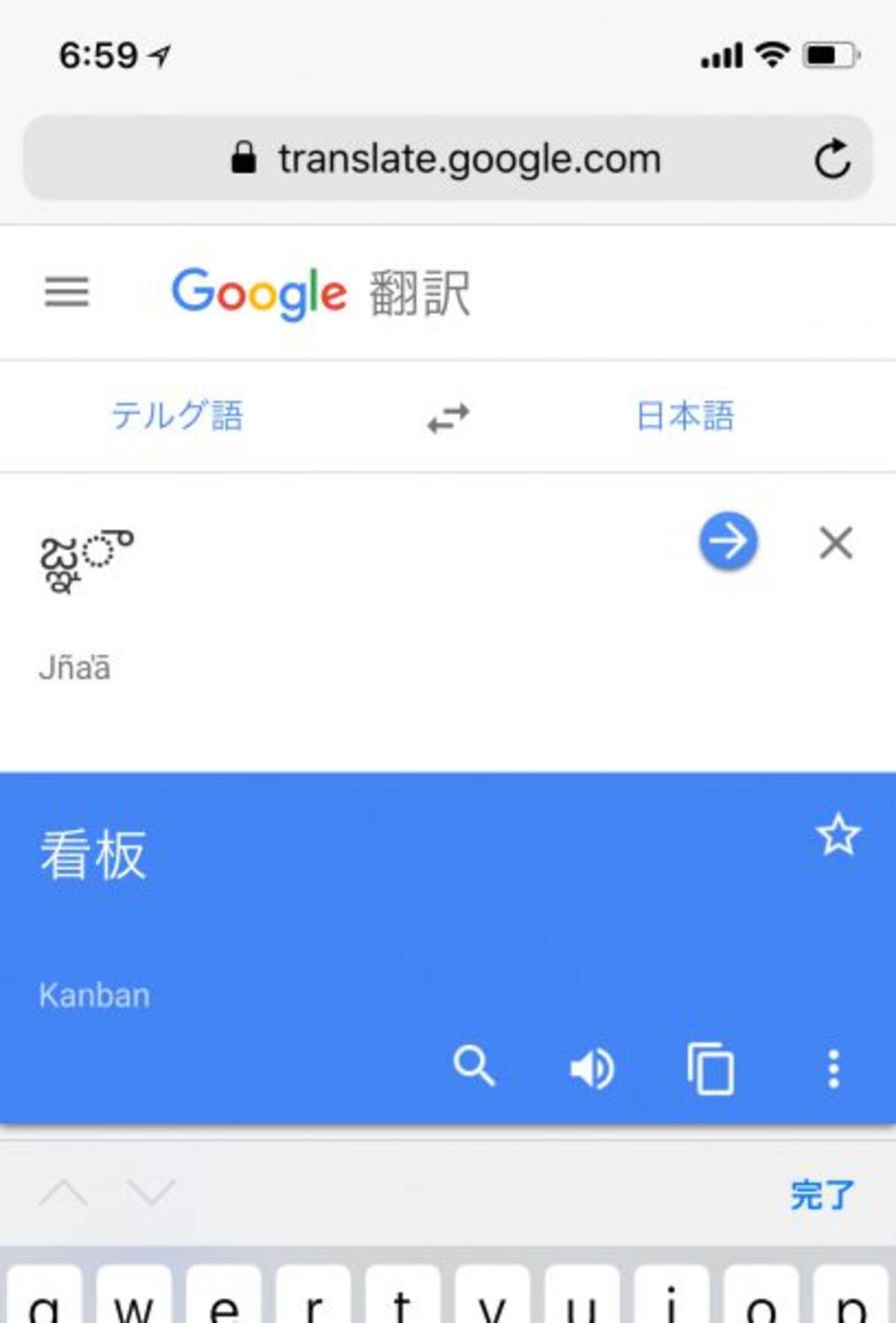
Task: Copy the translation to clipboard
Action: pos(710,1068)
